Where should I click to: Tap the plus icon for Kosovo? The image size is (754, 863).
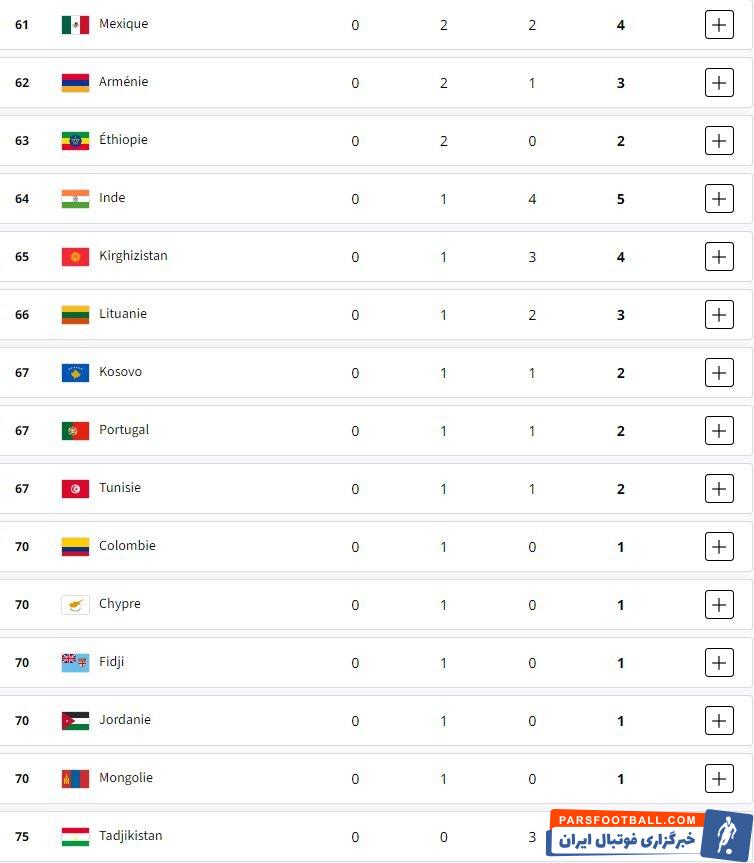pos(719,373)
